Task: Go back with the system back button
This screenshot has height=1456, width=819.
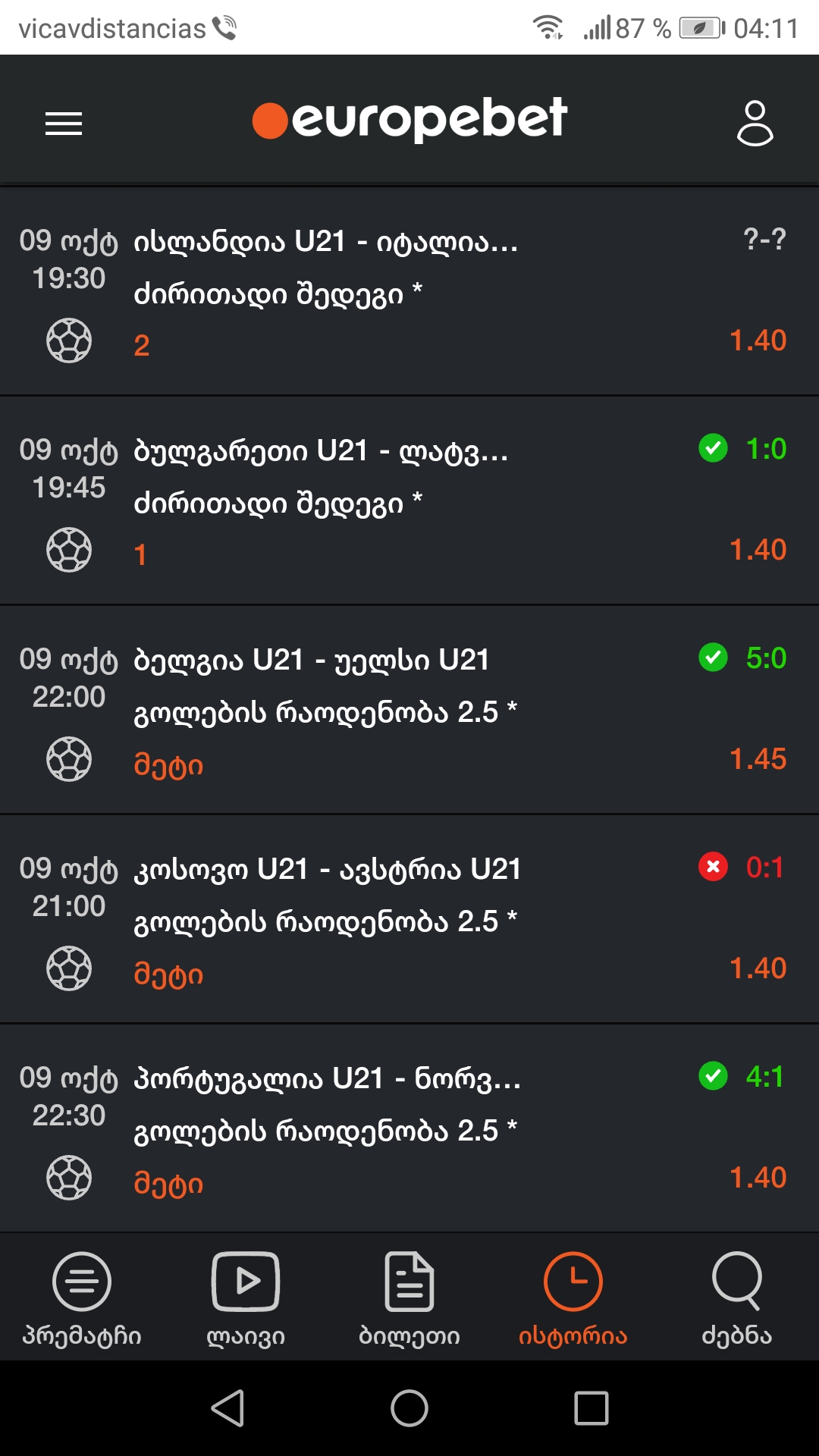Action: coord(227,1408)
